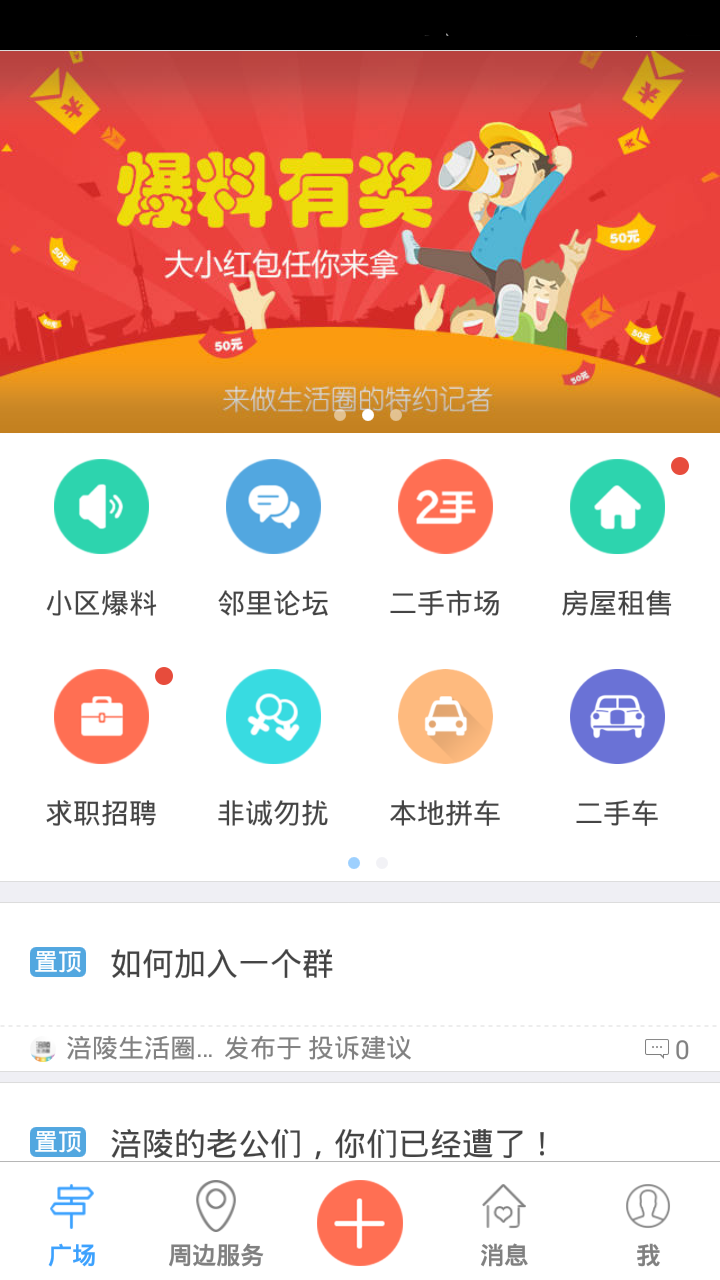This screenshot has height=1280, width=720.
Task: Go to second page of category icons
Action: pyautogui.click(x=382, y=863)
